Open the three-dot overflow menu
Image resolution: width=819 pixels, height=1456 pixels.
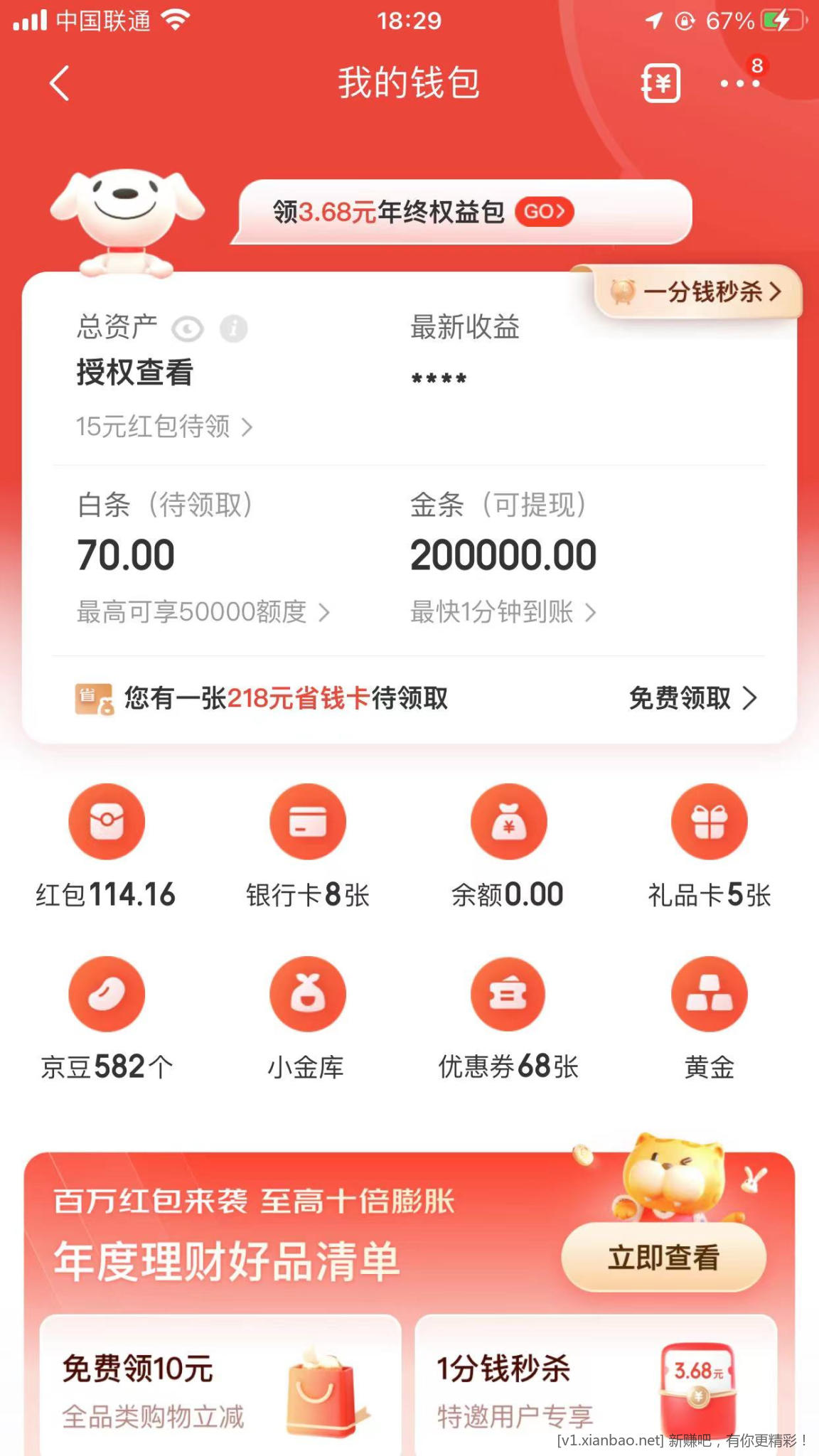[x=739, y=84]
